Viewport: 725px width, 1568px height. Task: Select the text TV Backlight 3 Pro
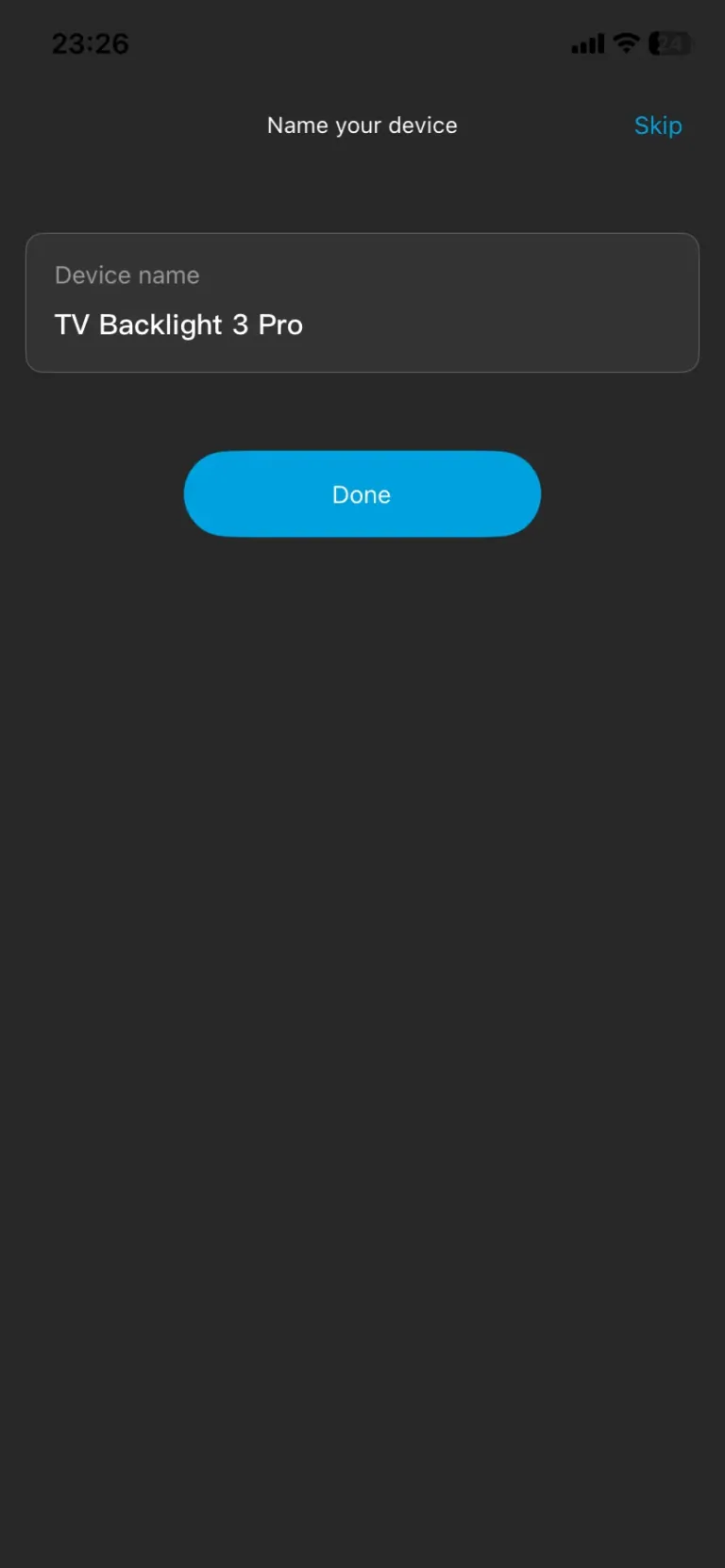click(178, 325)
